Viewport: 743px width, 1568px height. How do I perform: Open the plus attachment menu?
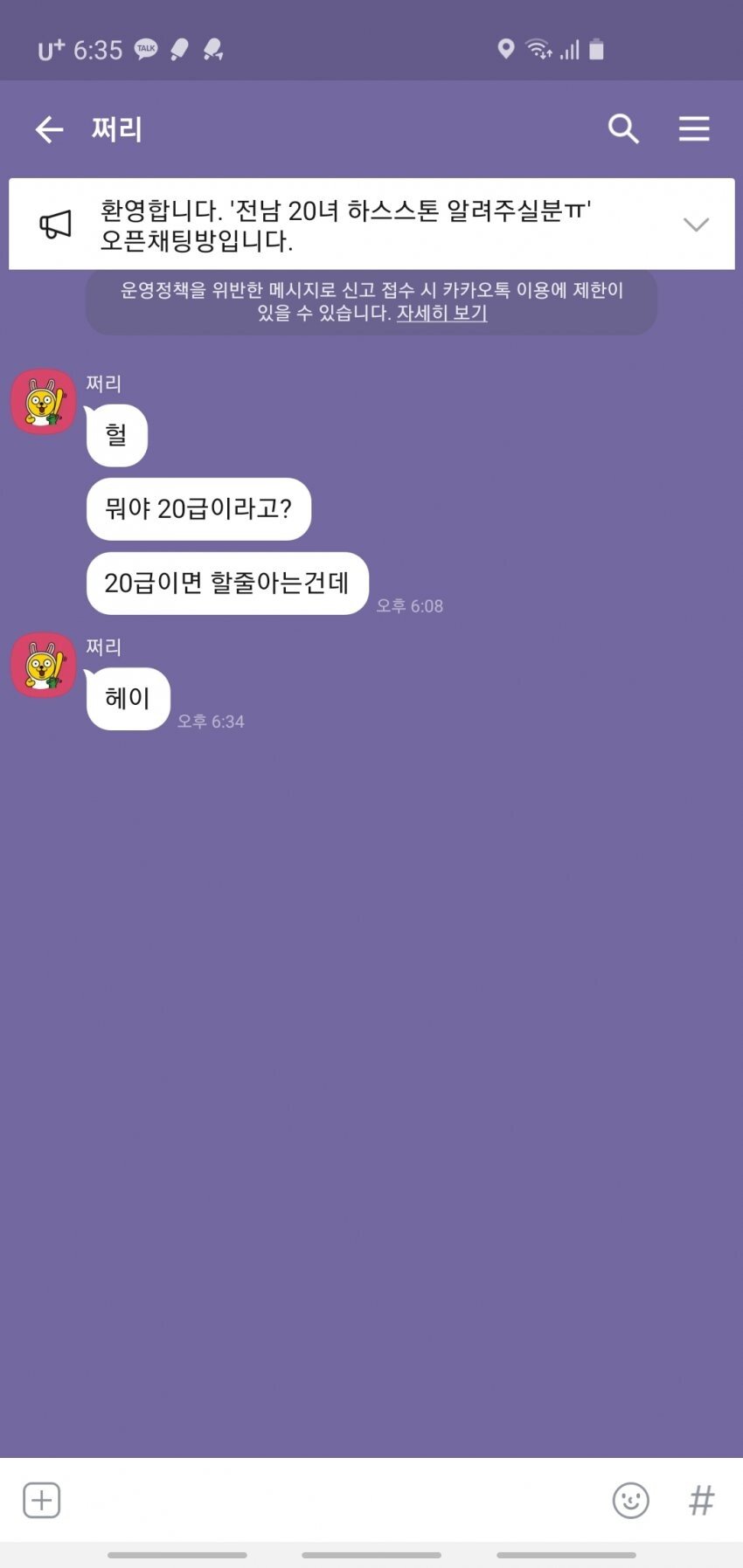click(41, 1500)
